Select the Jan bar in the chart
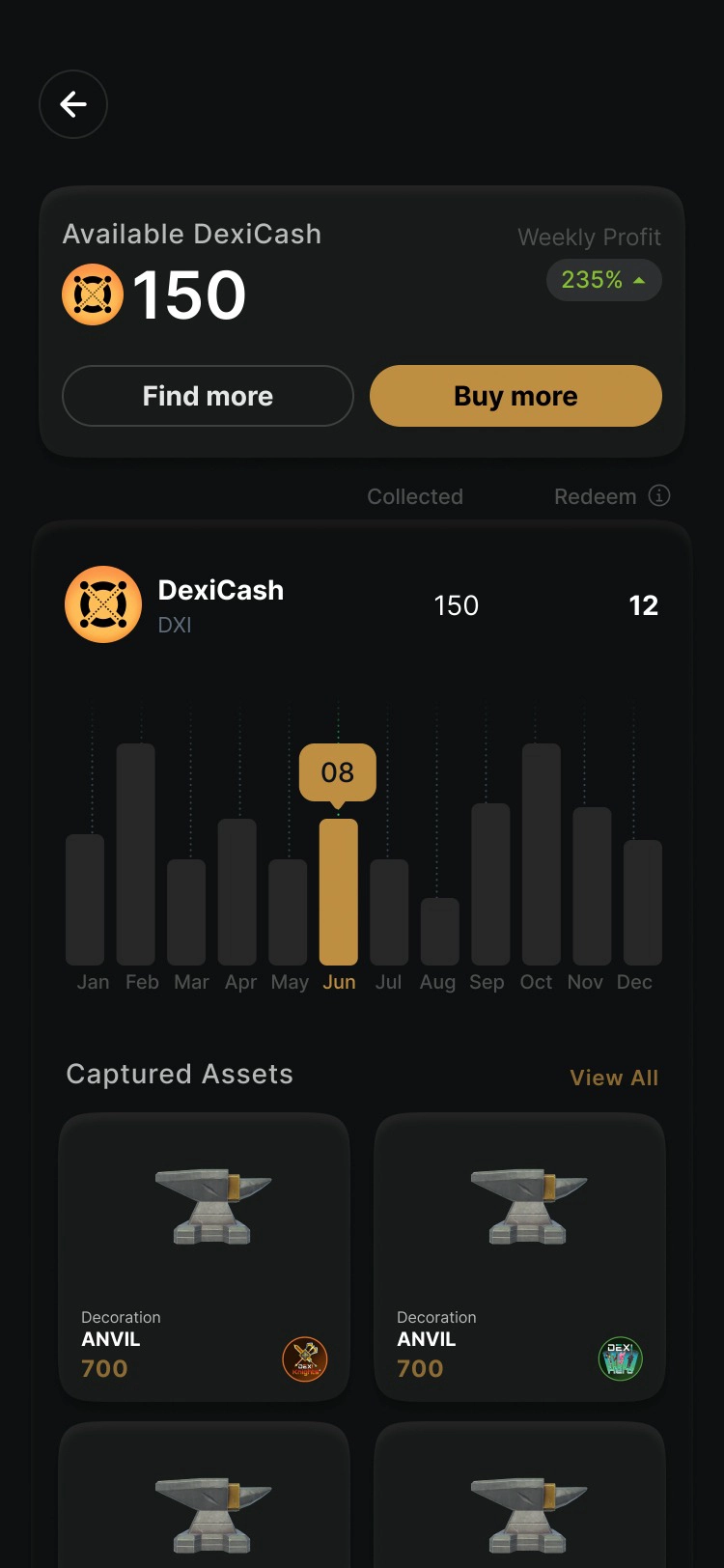The width and height of the screenshot is (724, 1568). coord(85,899)
